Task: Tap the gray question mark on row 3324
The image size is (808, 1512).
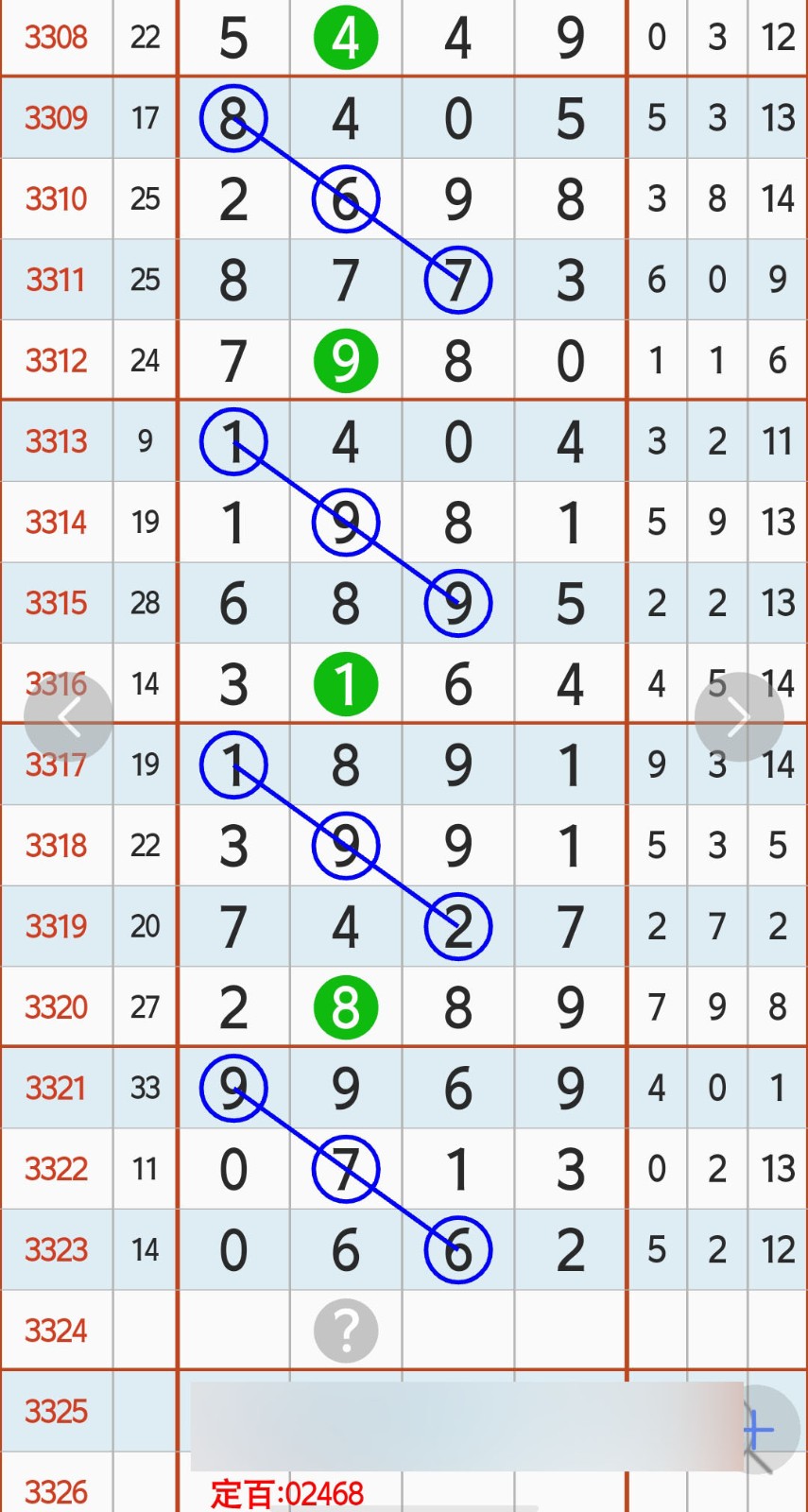Action: click(x=345, y=1331)
